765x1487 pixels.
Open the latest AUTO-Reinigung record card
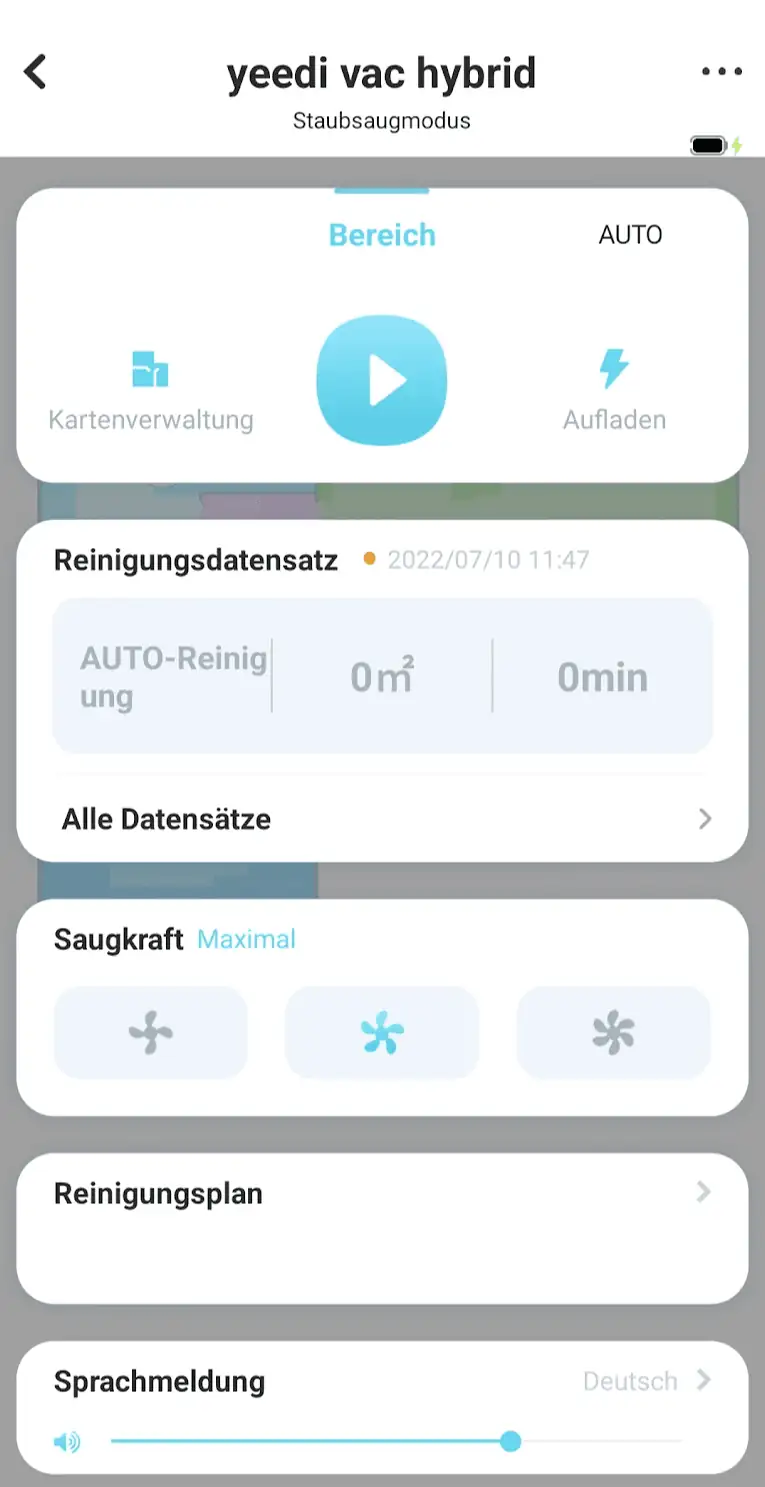(382, 676)
